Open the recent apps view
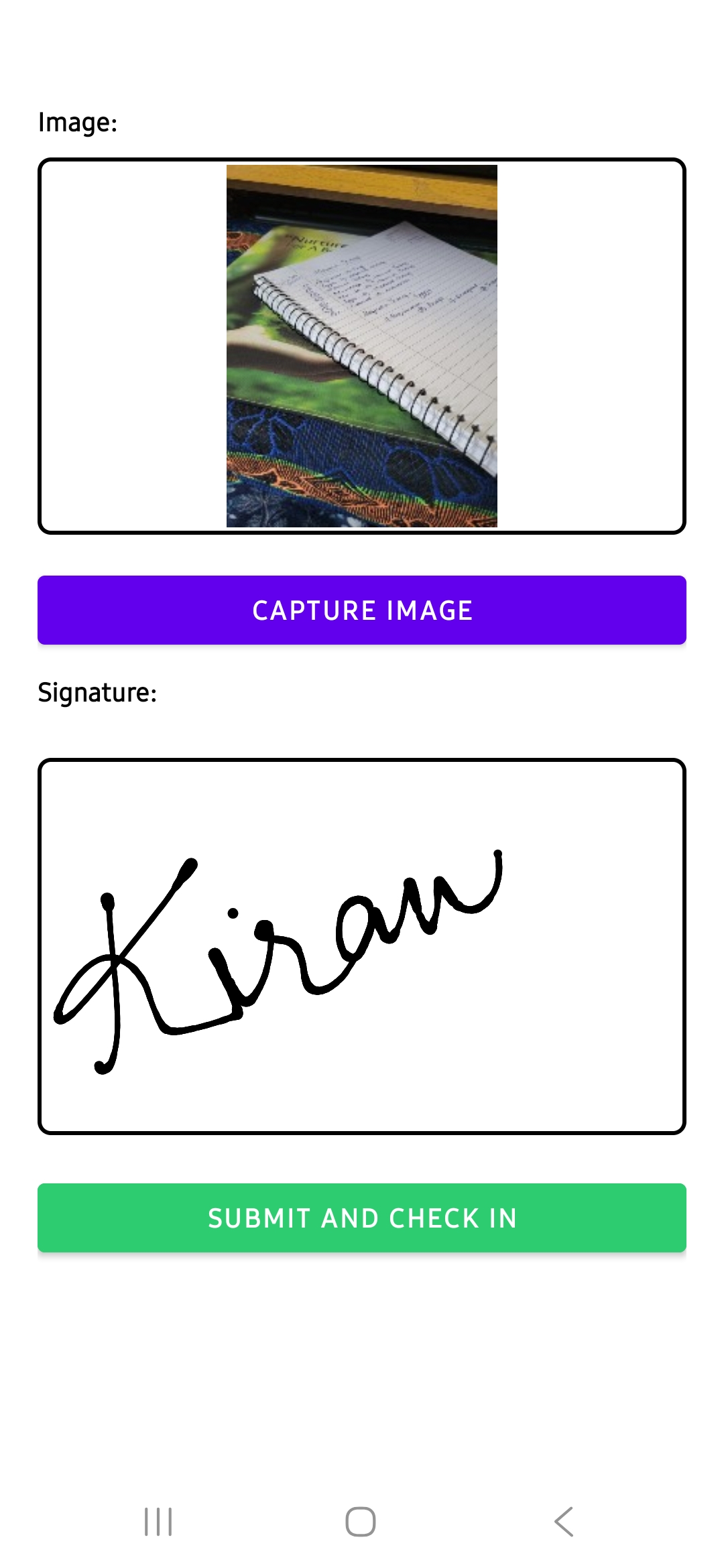 coord(158,1522)
